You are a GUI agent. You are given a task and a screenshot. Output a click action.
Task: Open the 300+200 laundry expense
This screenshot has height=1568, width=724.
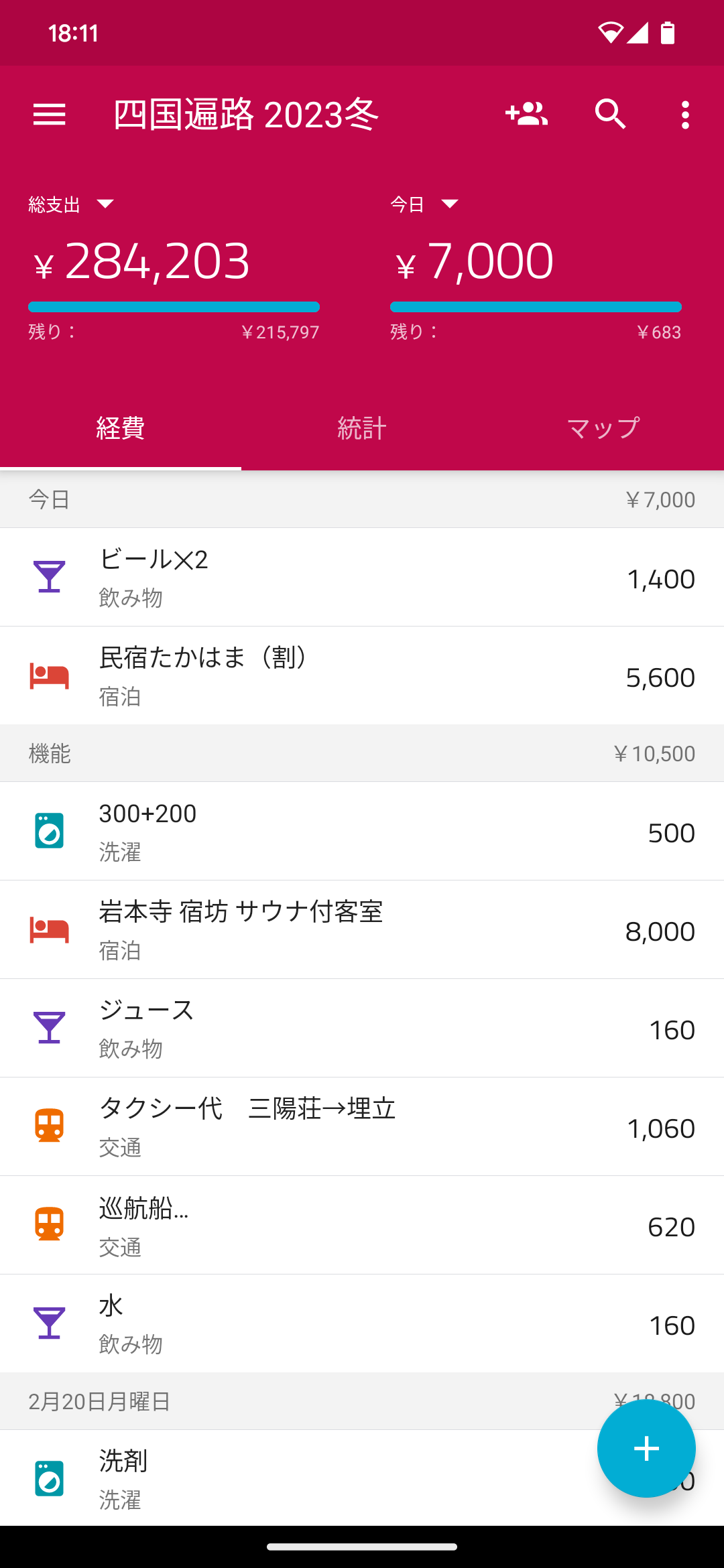362,831
